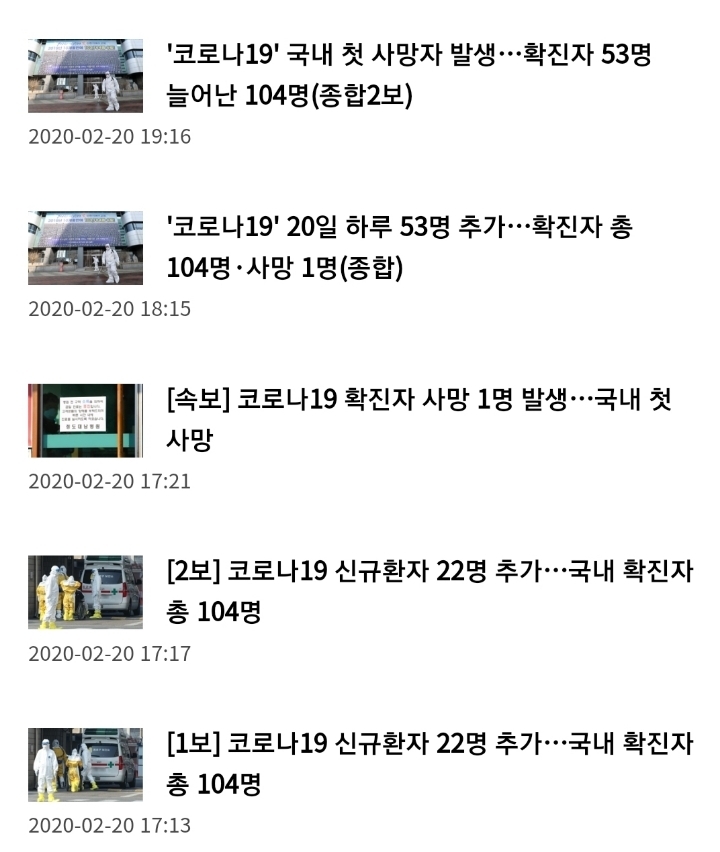720x852 pixels.
Task: Open the [속보] 확진자 사망 1명 발생 article
Action: [x=419, y=419]
